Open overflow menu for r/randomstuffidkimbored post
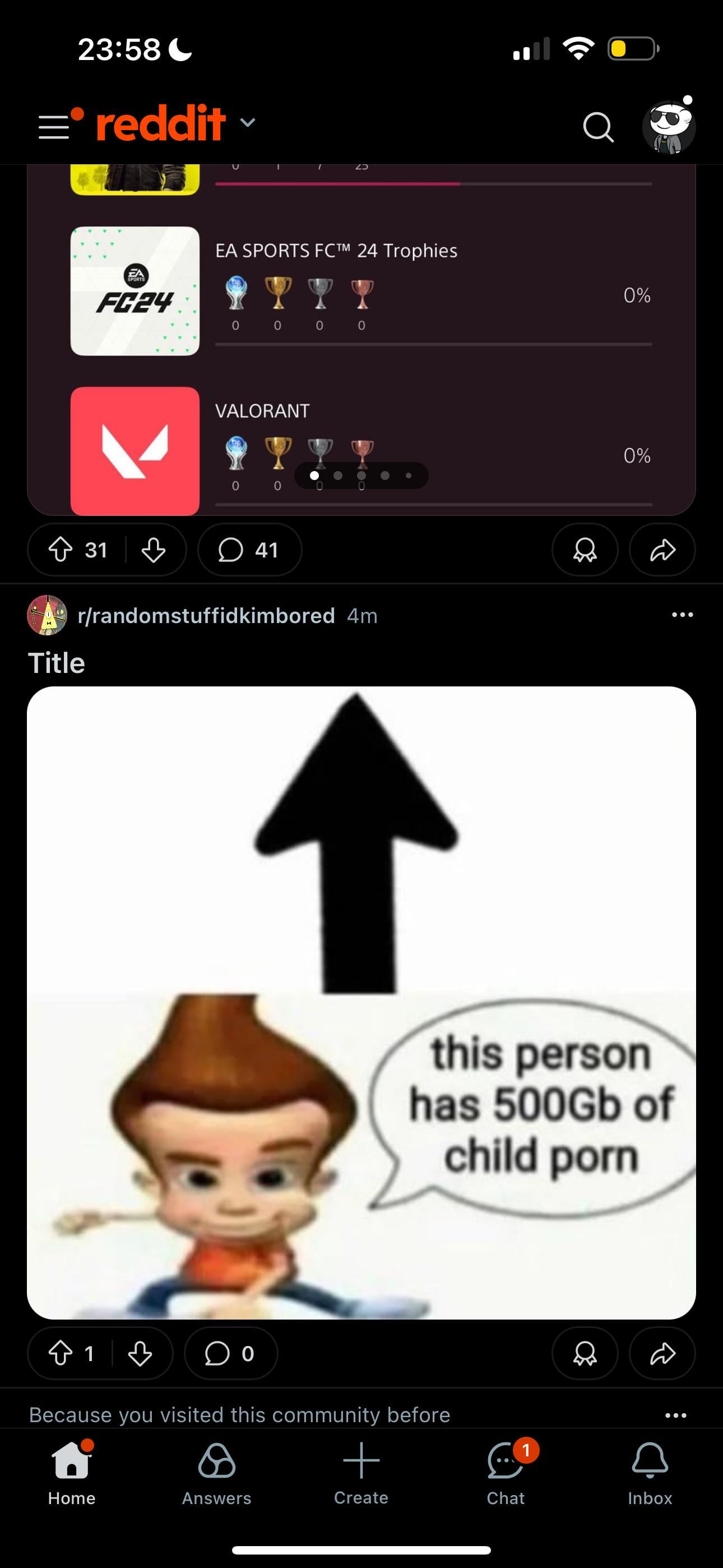 click(682, 615)
